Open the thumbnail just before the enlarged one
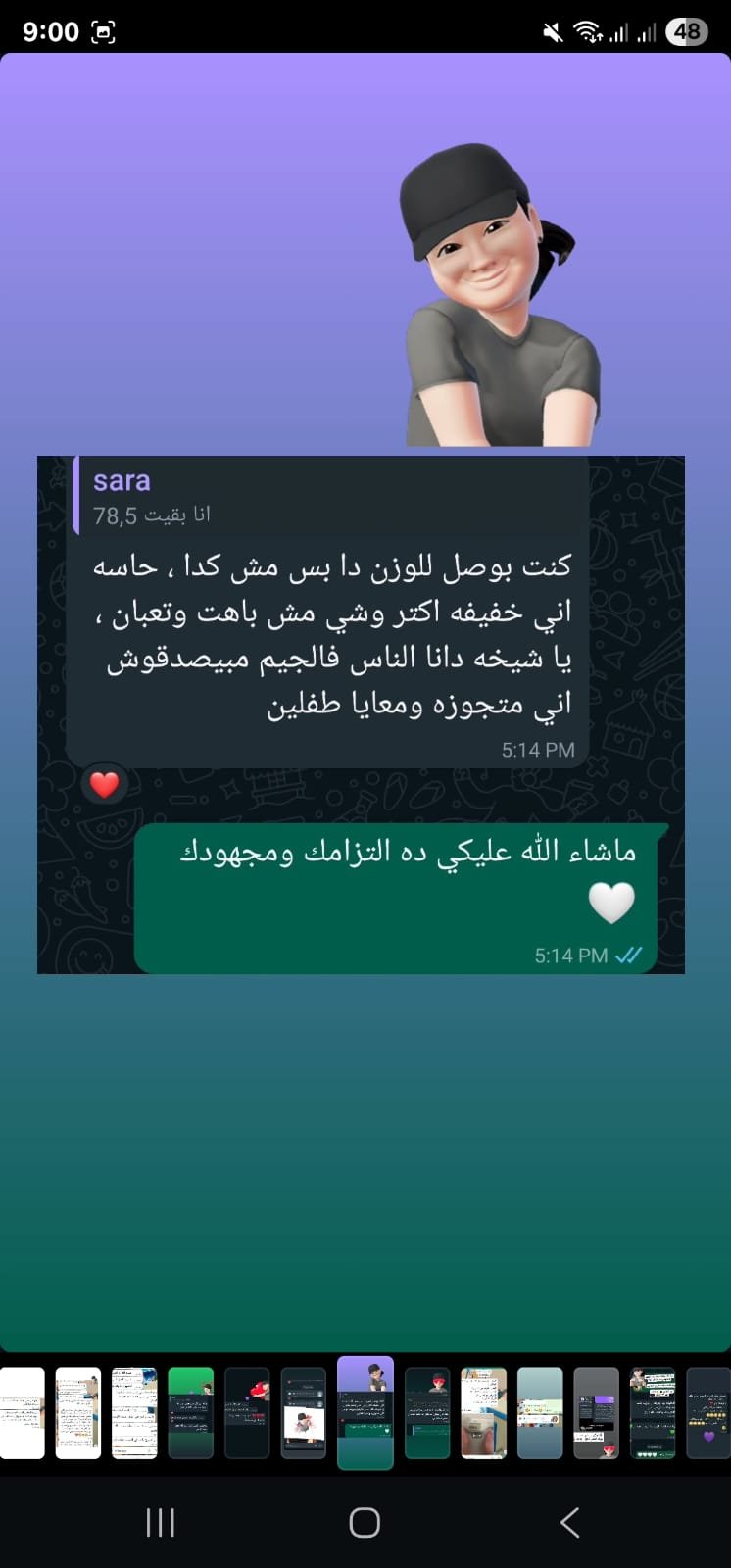The image size is (731, 1568). (x=304, y=1413)
